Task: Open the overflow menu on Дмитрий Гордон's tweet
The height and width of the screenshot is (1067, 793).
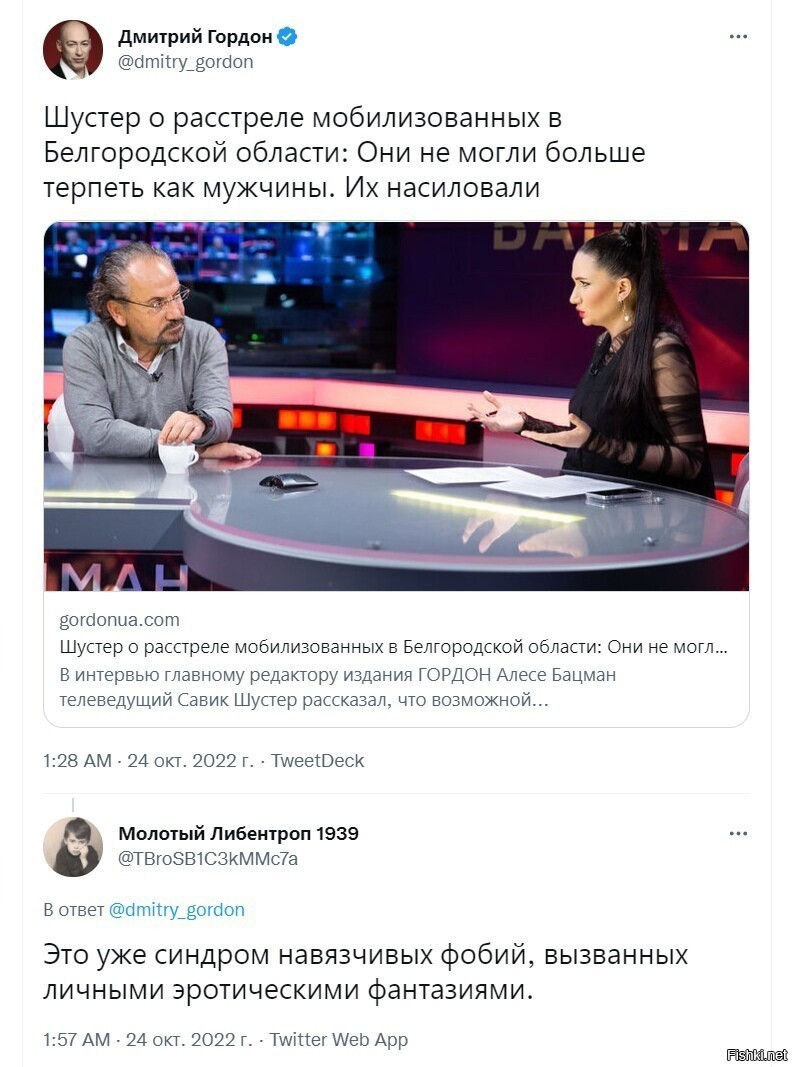Action: point(738,37)
